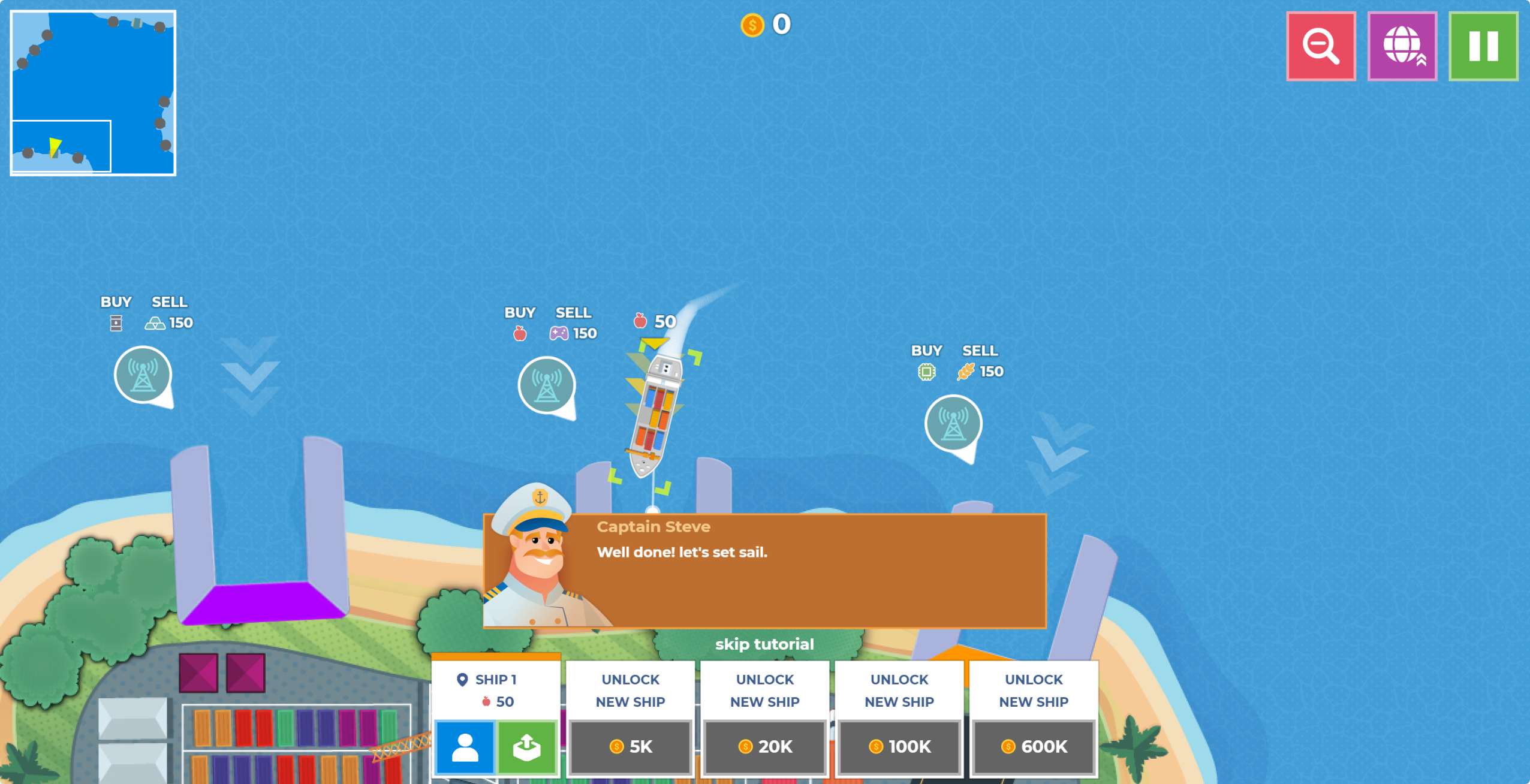Select the port selling wheat for 150

[x=953, y=423]
